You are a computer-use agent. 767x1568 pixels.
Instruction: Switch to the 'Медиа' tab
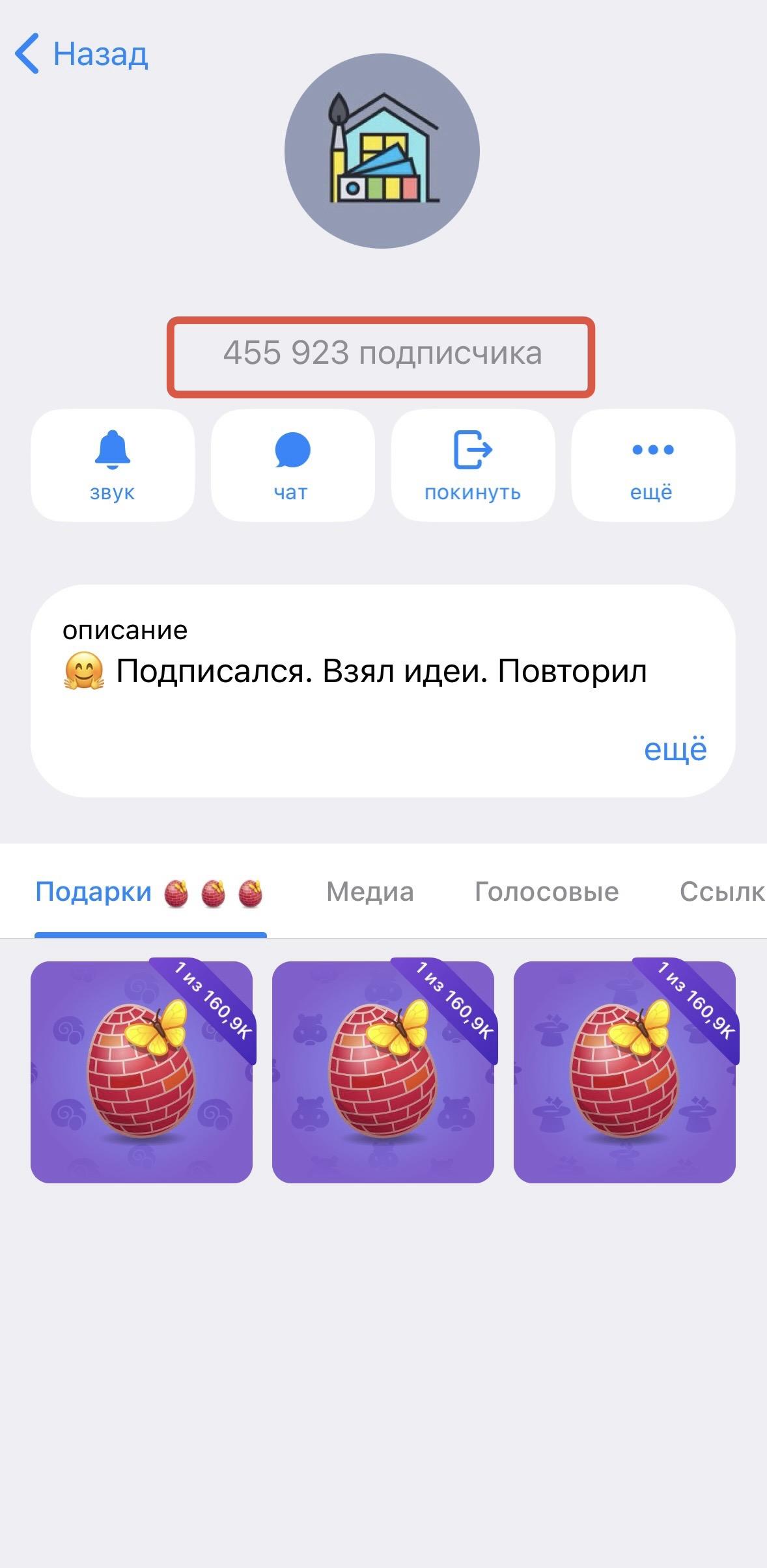click(370, 892)
